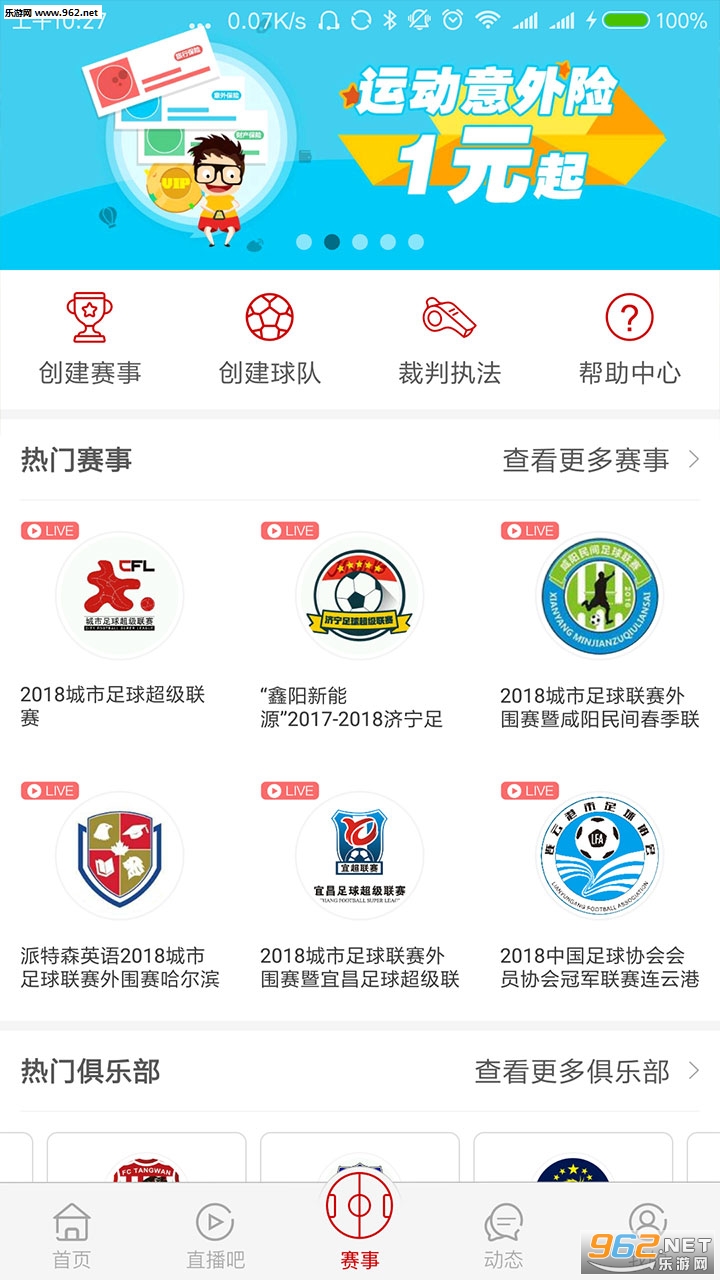Screen dimensions: 720x1280
Task: Tap 创建赛事 trophy shortcut
Action: (x=90, y=340)
